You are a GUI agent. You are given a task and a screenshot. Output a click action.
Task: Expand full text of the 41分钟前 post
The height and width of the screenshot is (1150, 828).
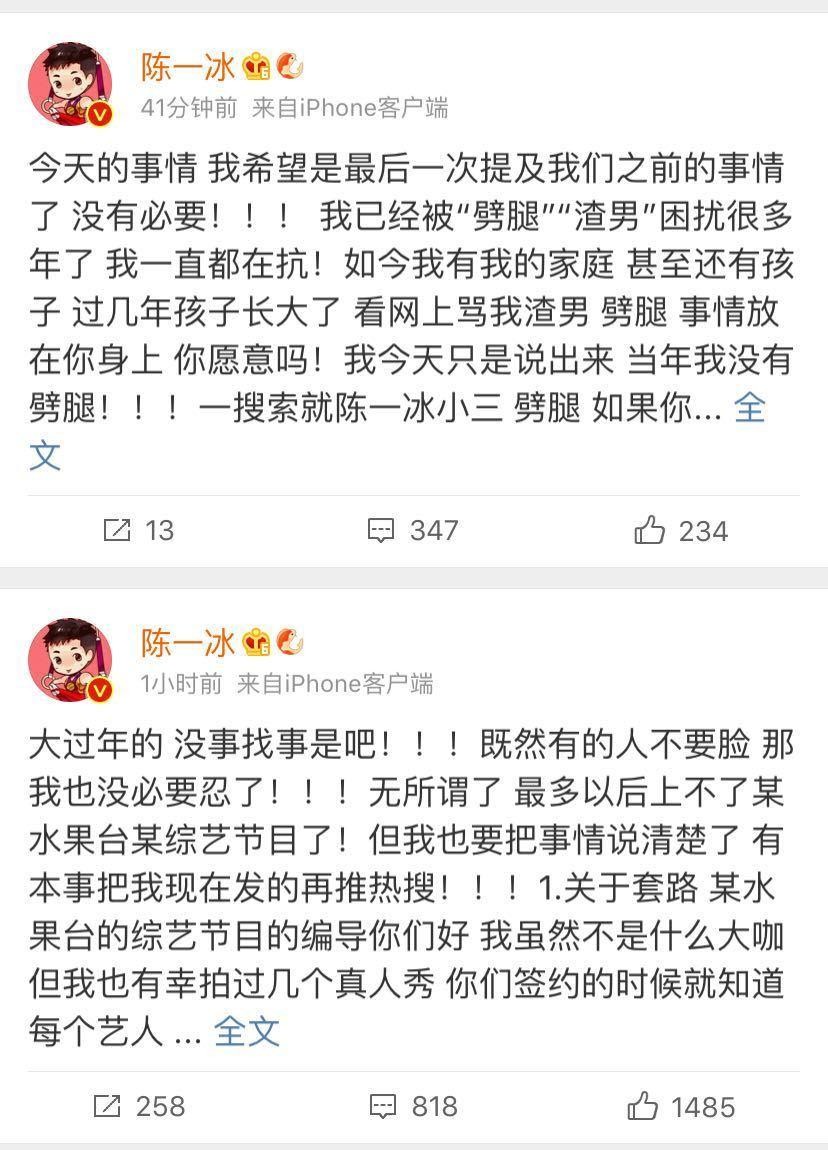tap(749, 408)
